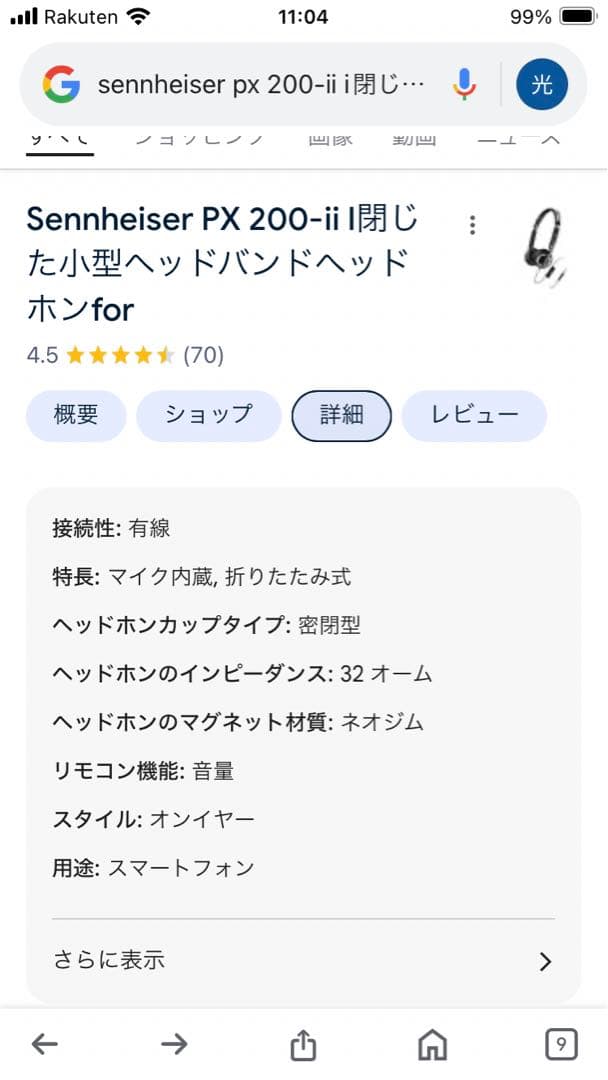Tap the search box with Sennheiser query
This screenshot has width=608, height=1080.
(x=260, y=85)
